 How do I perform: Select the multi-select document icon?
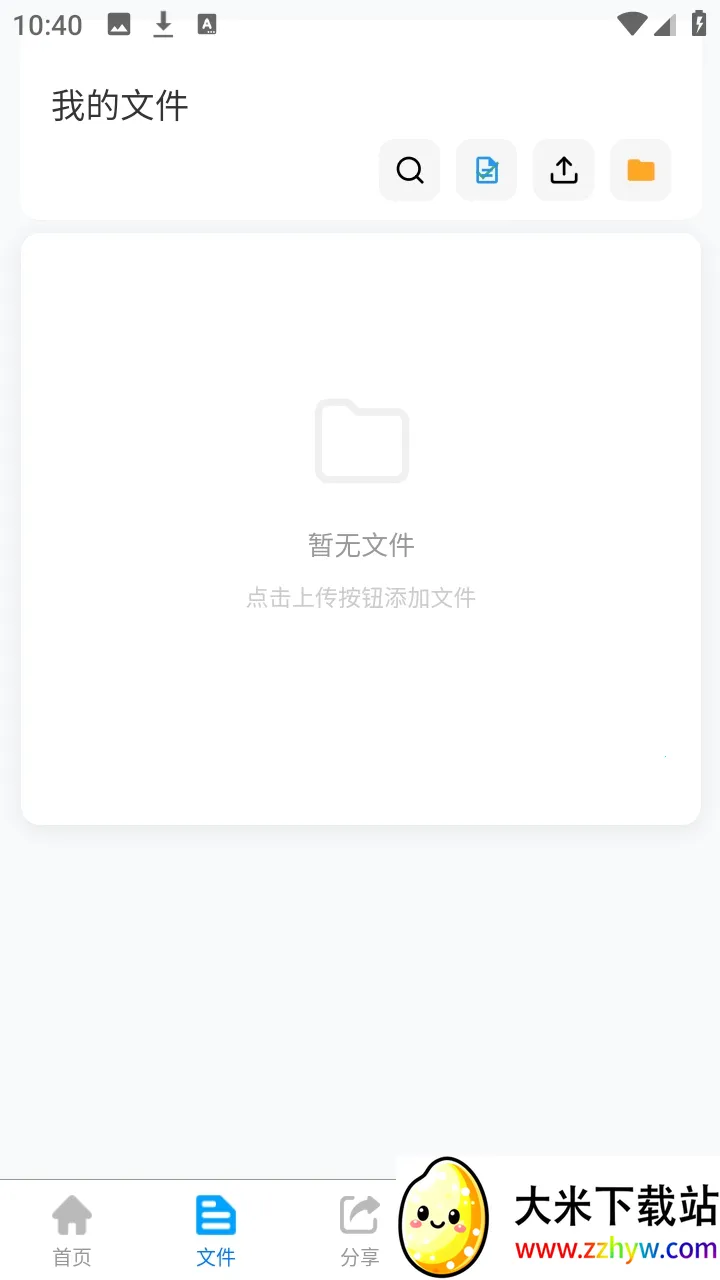(486, 170)
